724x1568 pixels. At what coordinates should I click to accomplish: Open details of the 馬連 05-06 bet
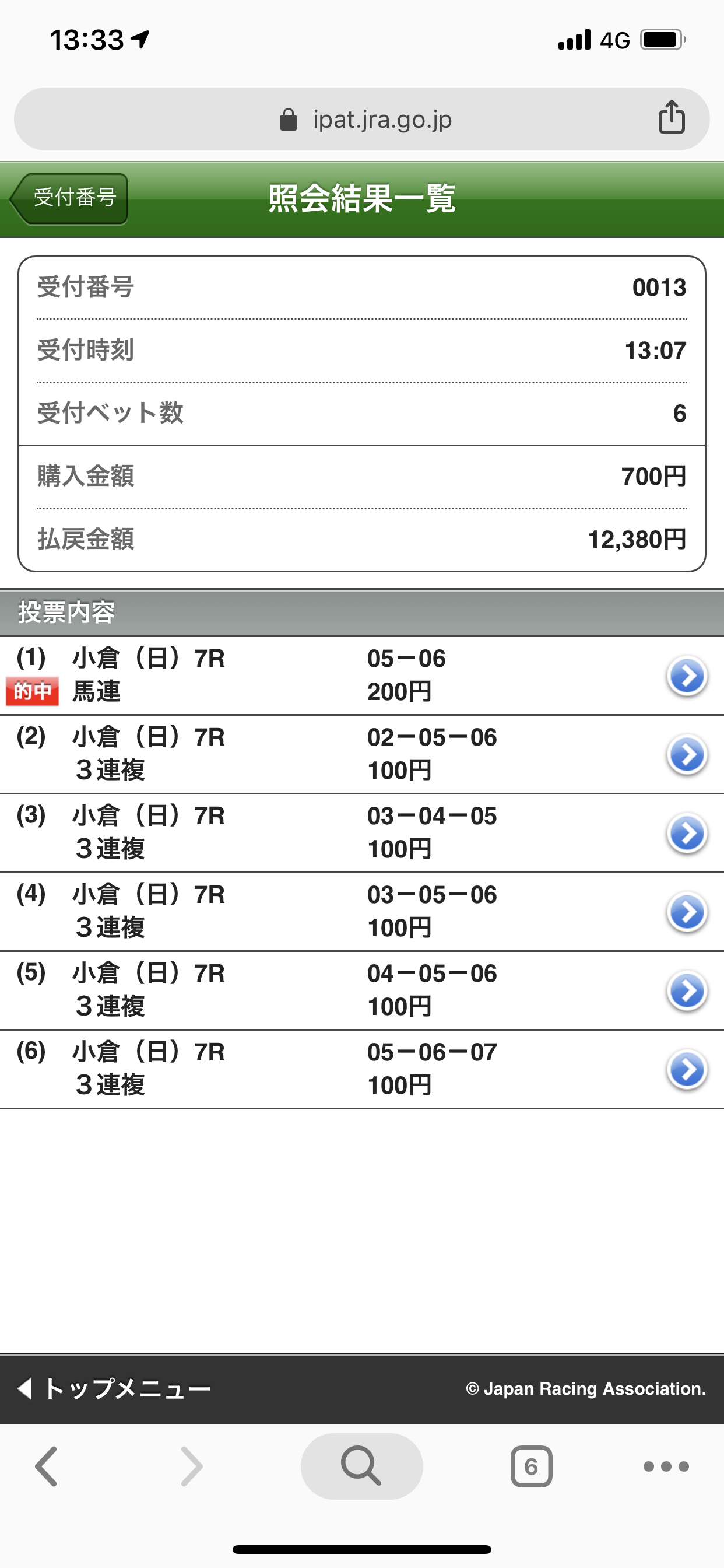362,675
